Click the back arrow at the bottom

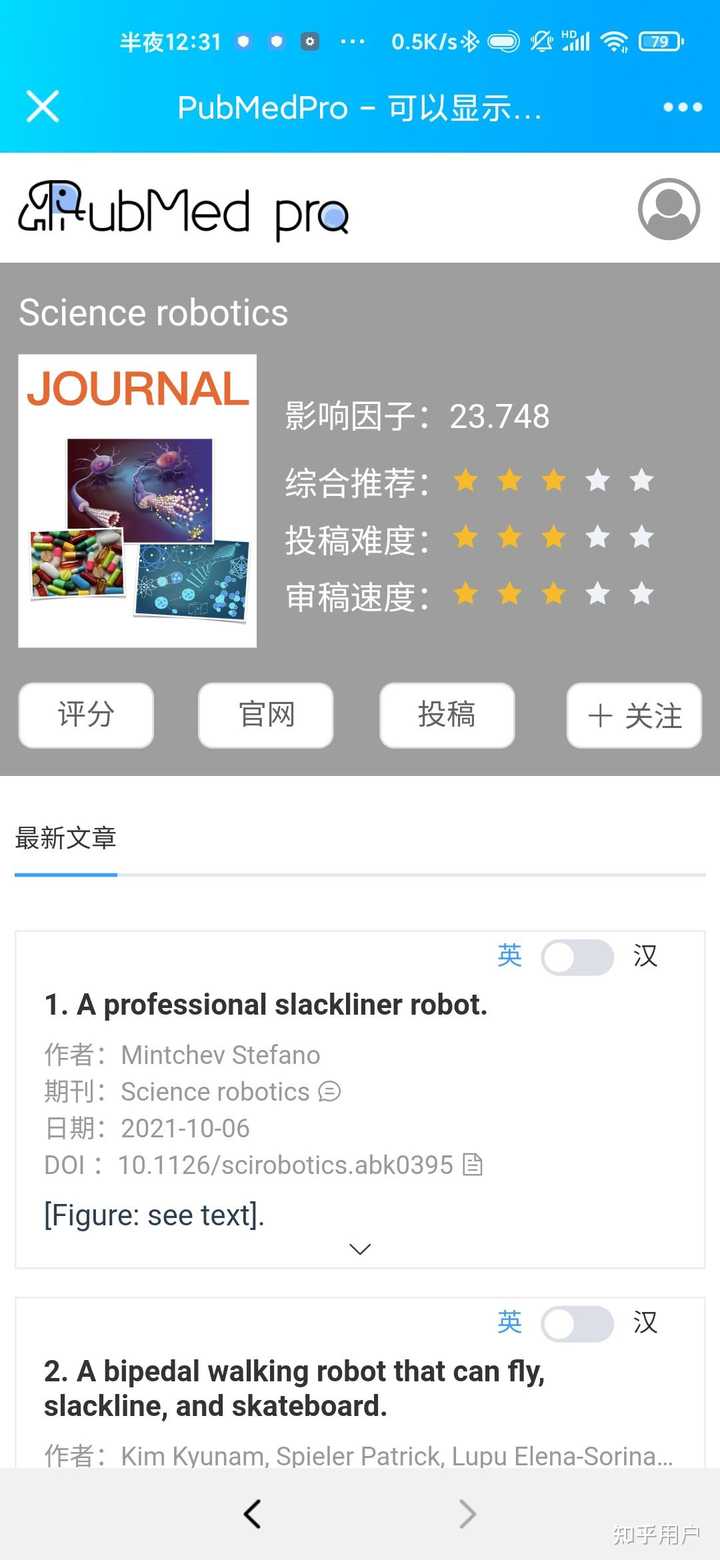coord(252,1514)
